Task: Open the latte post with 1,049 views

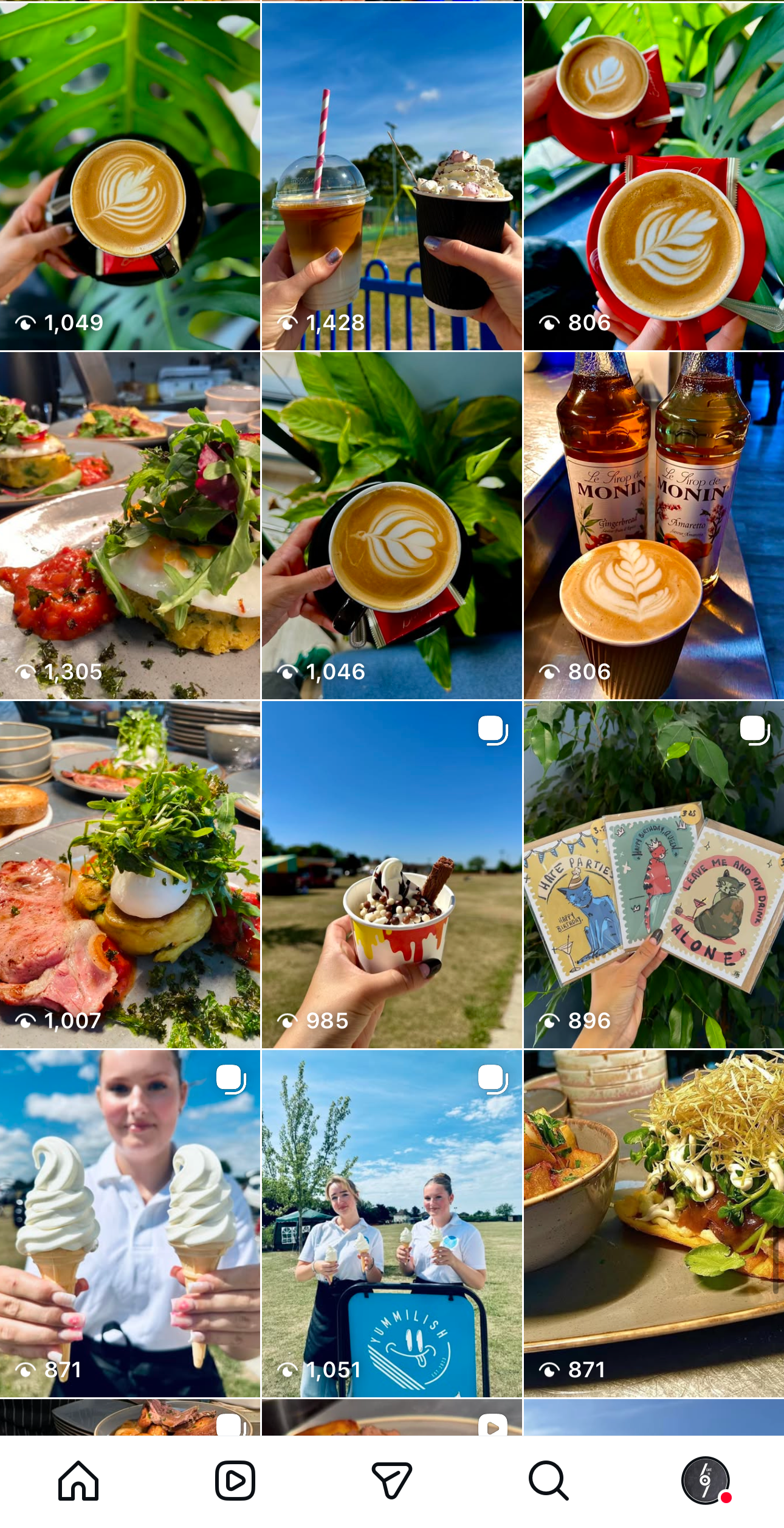Action: pos(130,176)
